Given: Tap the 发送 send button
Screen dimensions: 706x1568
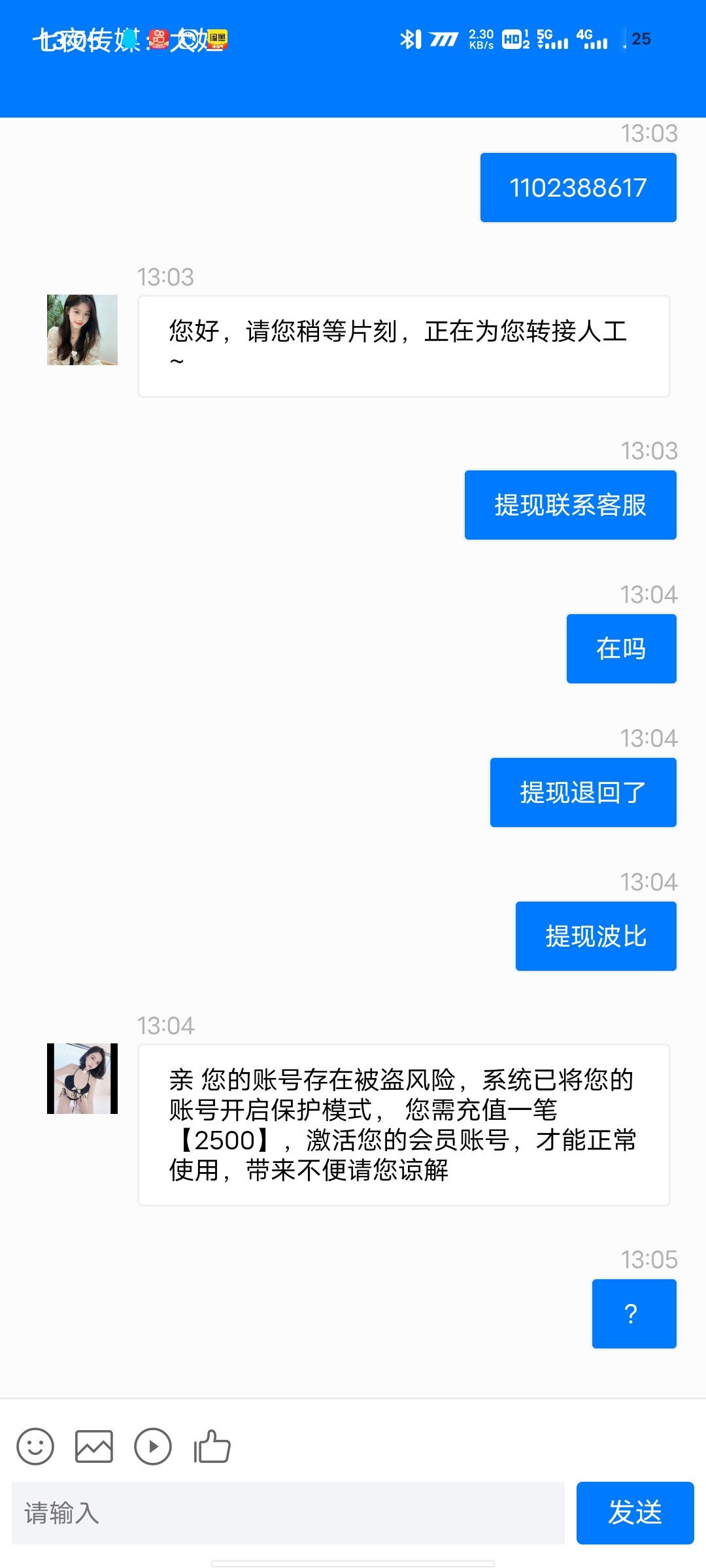Looking at the screenshot, I should point(635,1512).
